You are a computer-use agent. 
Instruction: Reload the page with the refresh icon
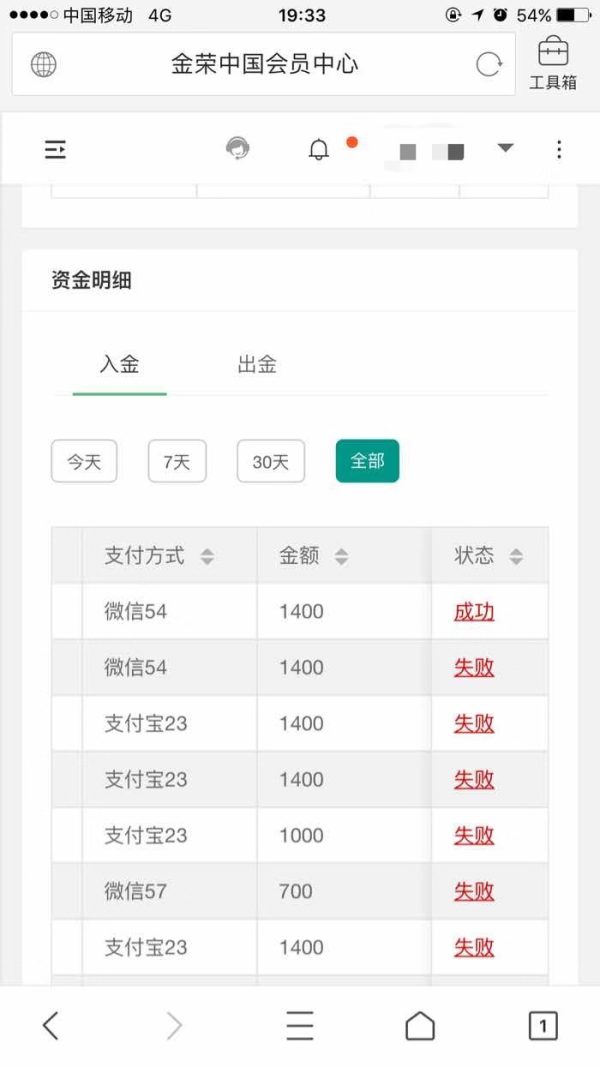click(x=488, y=65)
